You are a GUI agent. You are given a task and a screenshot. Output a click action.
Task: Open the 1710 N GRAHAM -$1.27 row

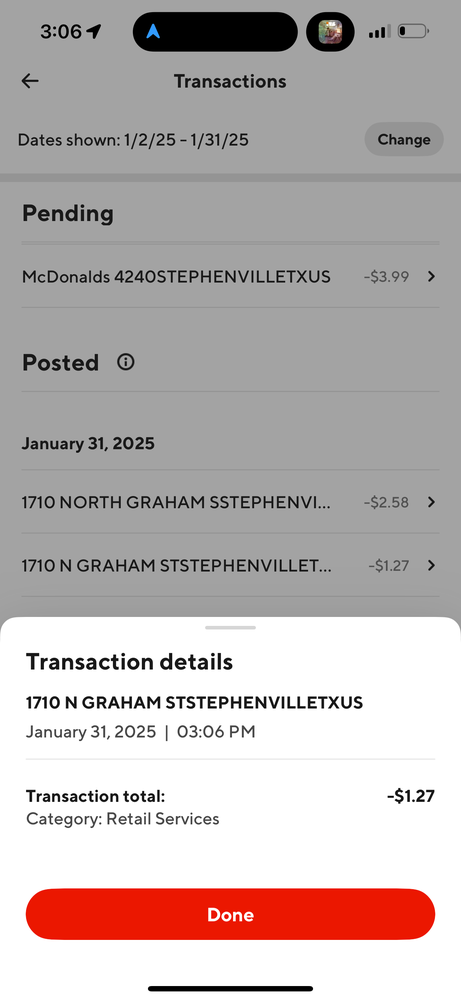[x=230, y=565]
